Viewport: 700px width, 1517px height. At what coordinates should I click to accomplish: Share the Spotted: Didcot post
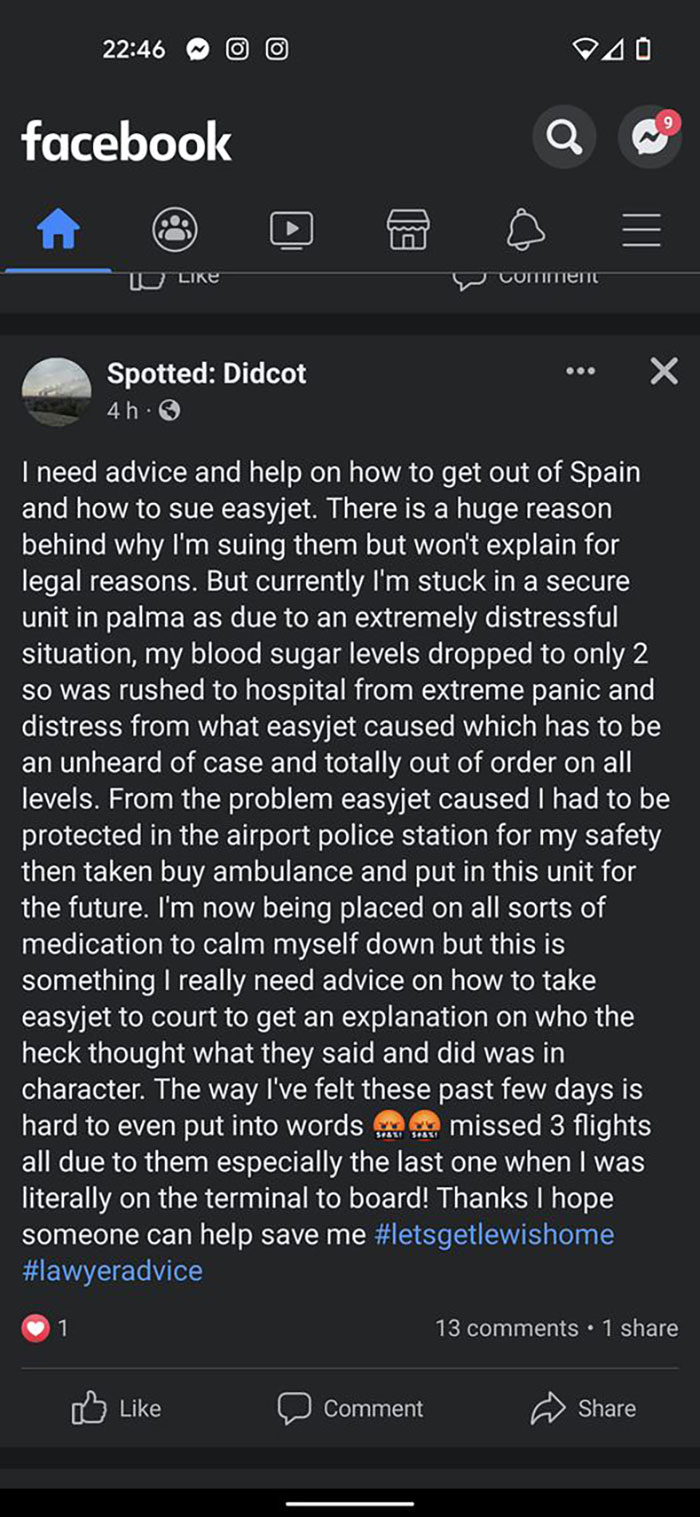583,1408
